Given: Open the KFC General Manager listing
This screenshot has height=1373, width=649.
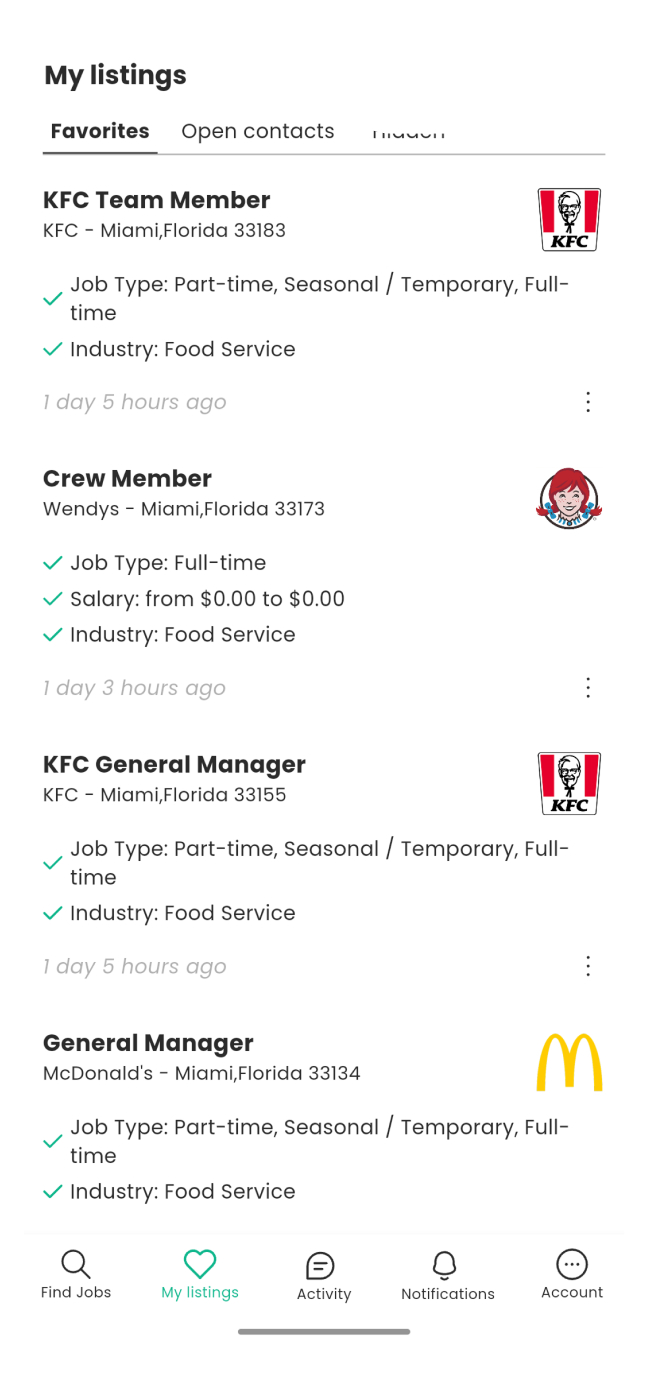Looking at the screenshot, I should (174, 764).
